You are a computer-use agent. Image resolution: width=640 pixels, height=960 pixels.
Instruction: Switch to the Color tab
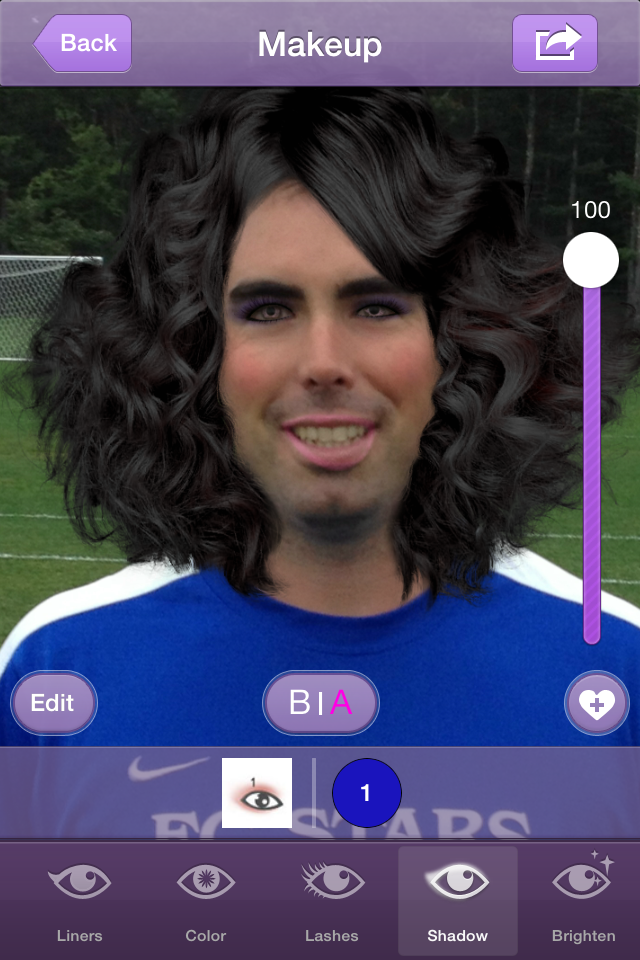click(205, 900)
